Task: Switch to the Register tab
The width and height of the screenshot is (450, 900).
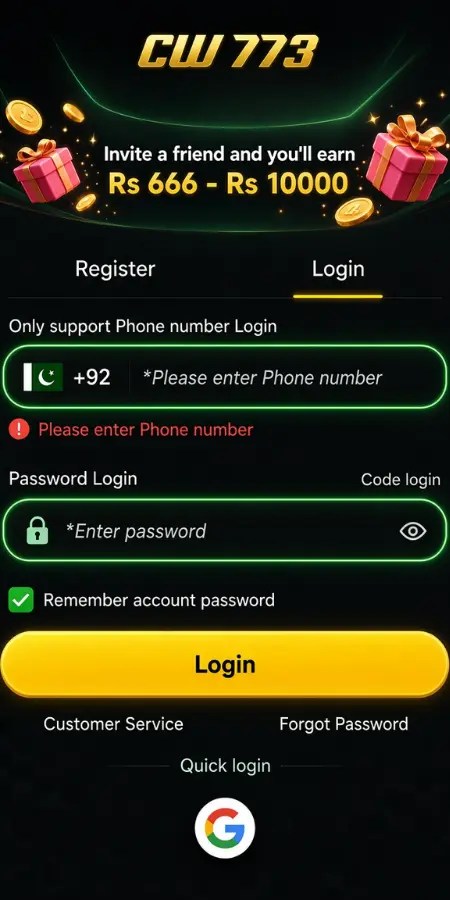Action: [x=115, y=269]
